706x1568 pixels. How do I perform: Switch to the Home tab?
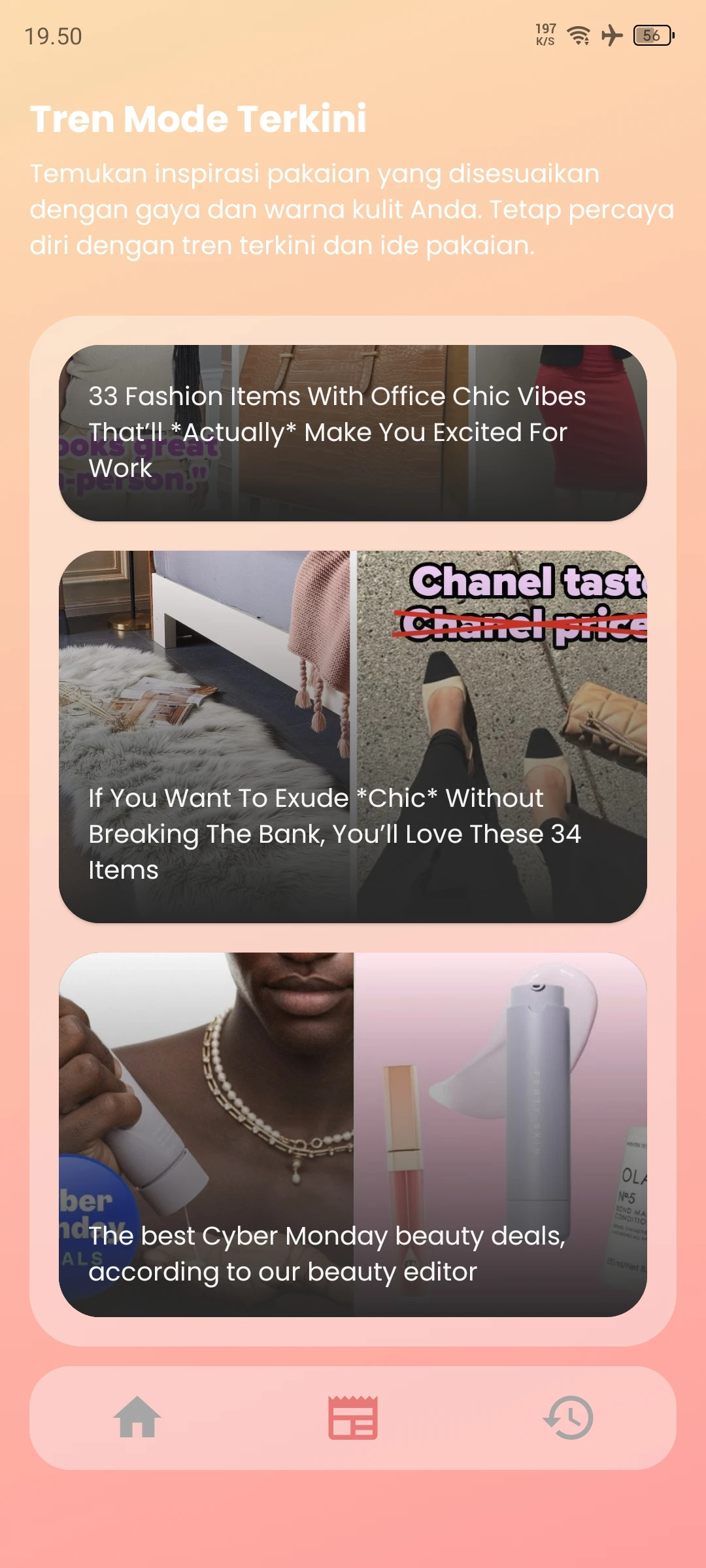coord(137,1417)
